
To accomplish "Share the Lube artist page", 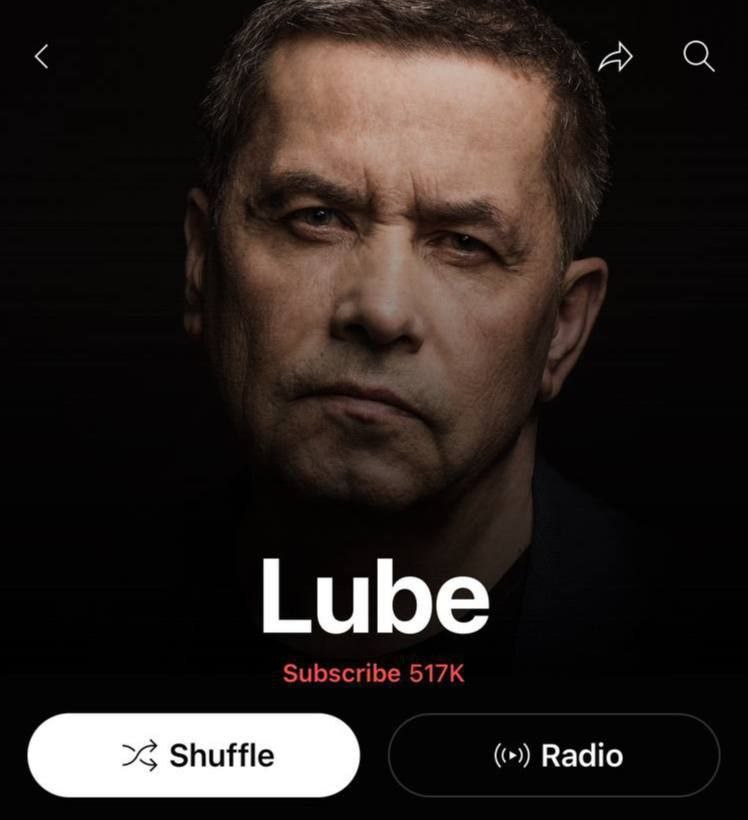I will click(x=615, y=56).
